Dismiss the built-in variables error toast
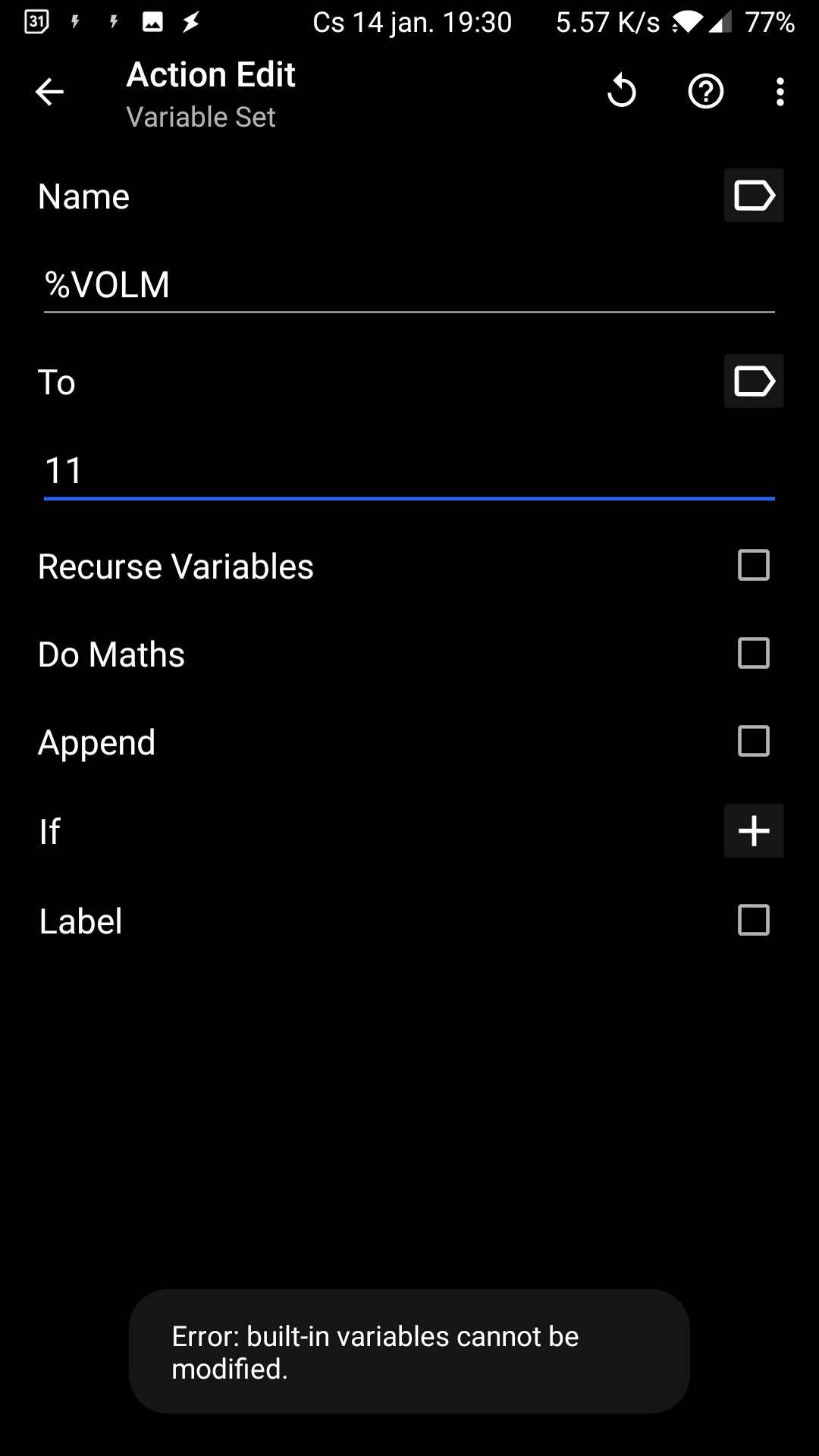Viewport: 819px width, 1456px height. pos(408,1353)
